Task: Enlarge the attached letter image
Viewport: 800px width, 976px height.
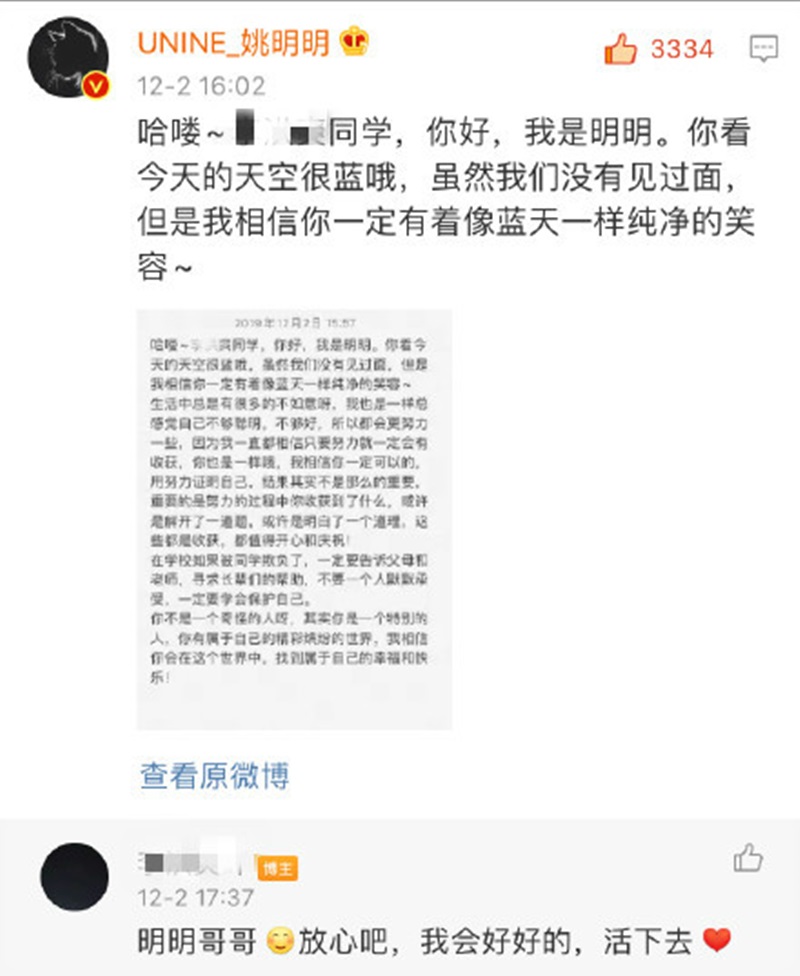Action: tap(294, 518)
